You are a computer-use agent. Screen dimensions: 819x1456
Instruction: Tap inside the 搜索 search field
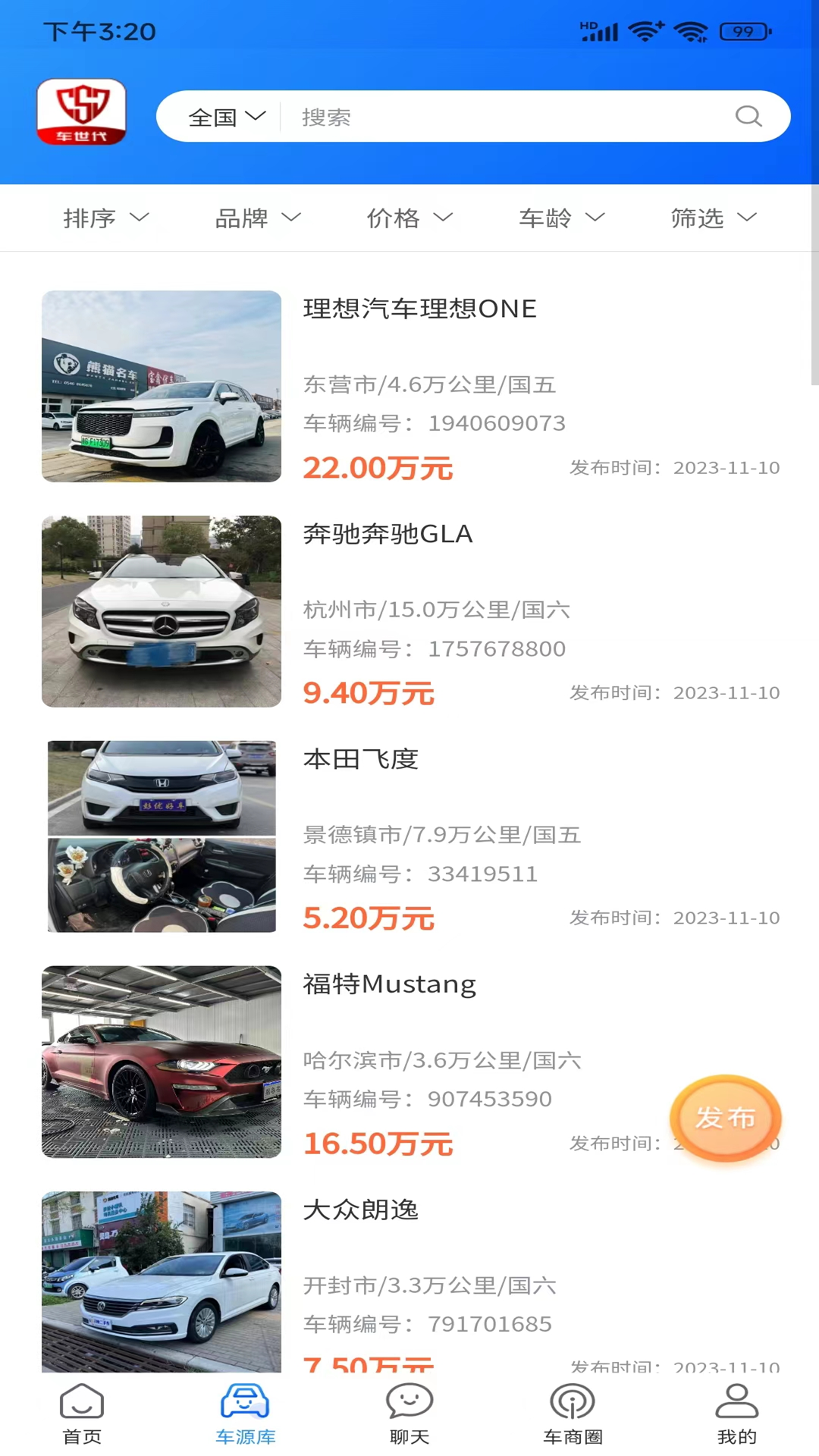tap(455, 116)
